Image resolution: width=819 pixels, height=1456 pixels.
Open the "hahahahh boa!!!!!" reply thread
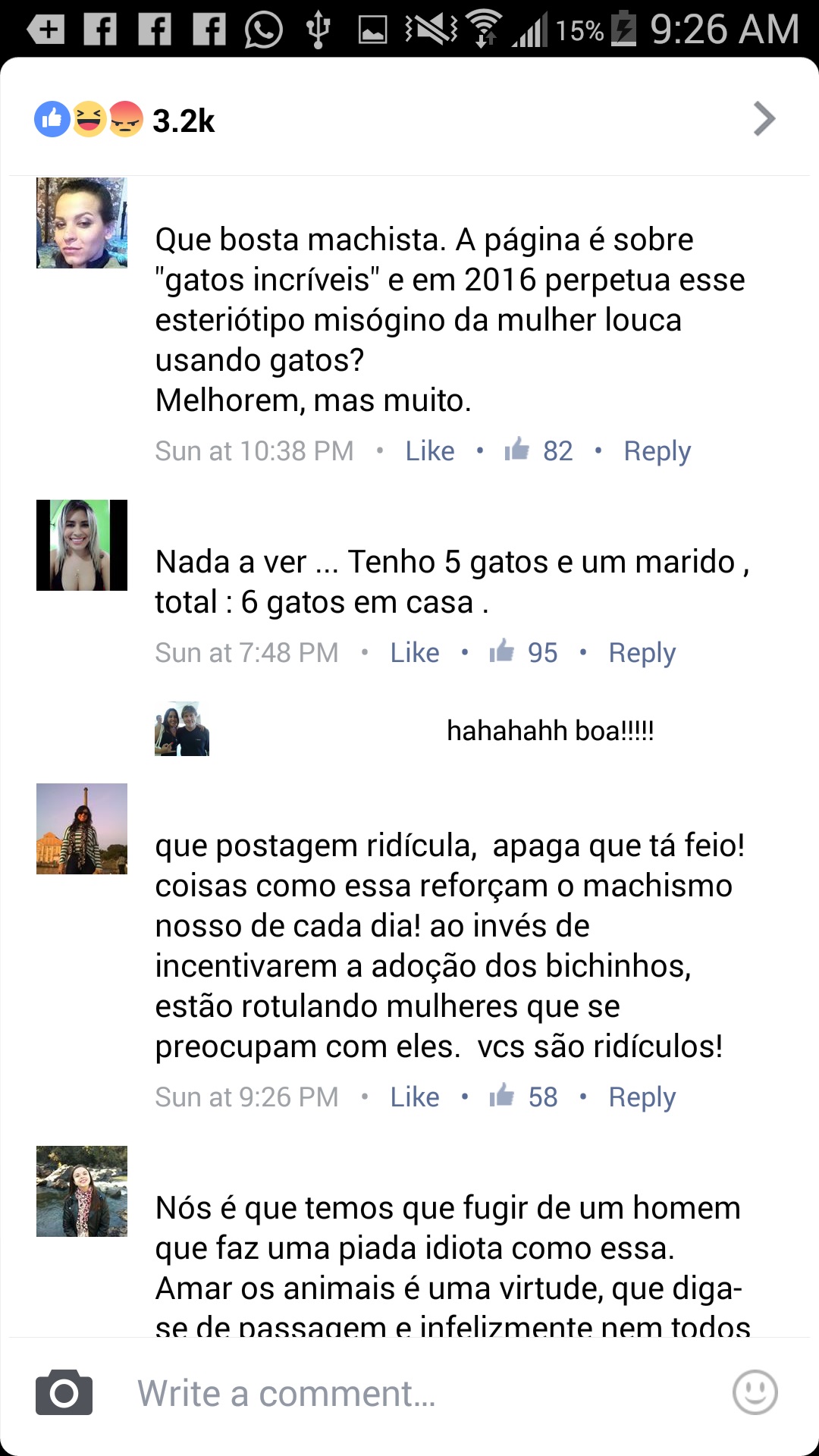point(549,730)
